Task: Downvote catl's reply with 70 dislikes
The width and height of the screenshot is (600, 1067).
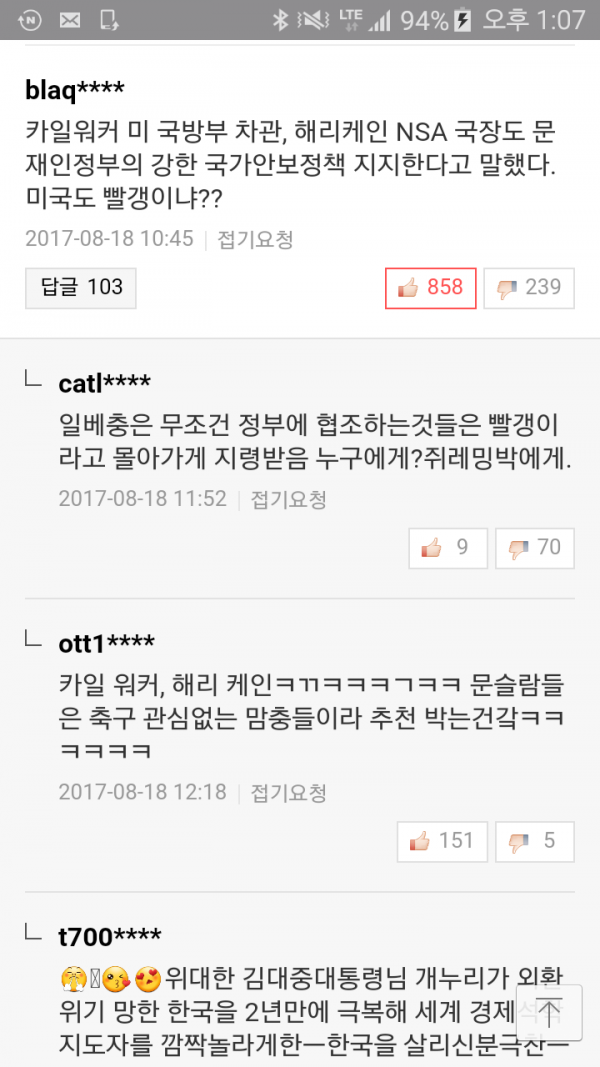Action: 535,548
